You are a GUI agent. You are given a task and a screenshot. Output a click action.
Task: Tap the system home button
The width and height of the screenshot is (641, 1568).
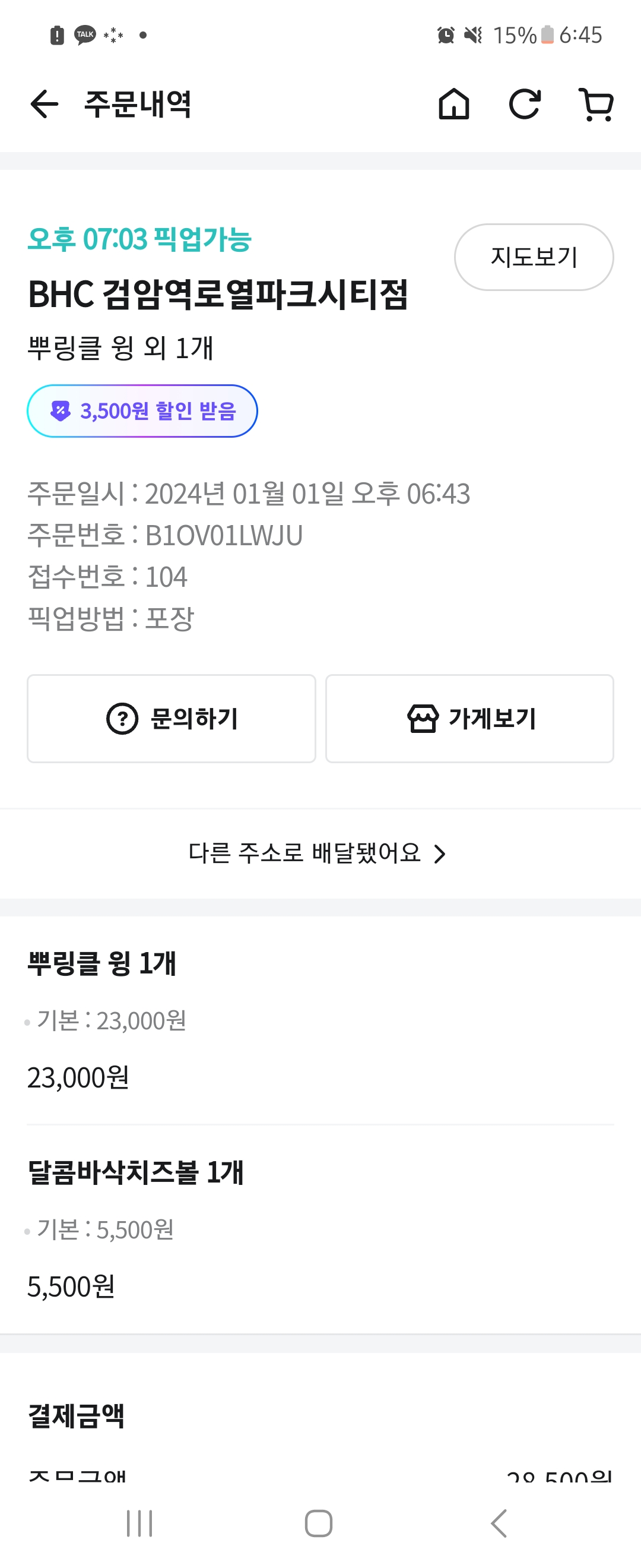pyautogui.click(x=319, y=1523)
